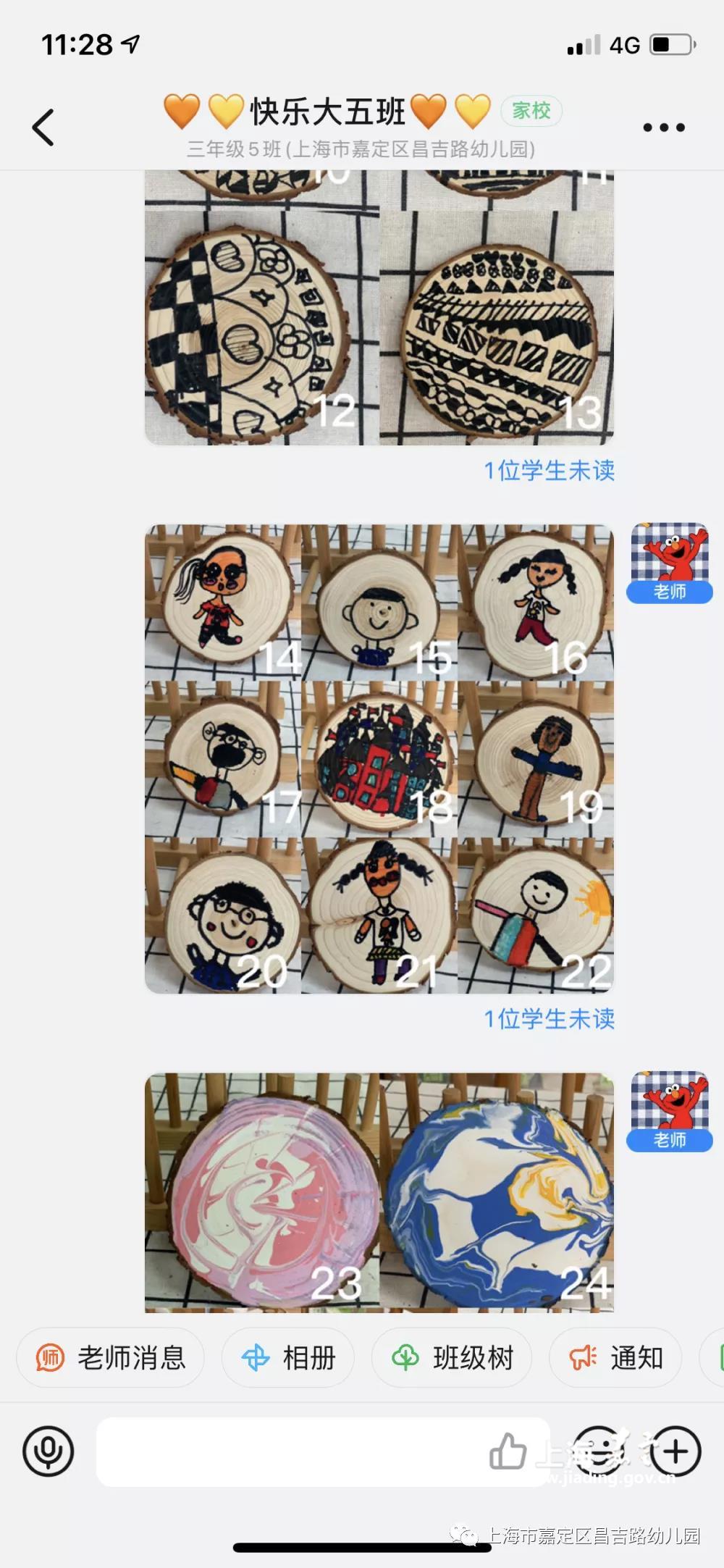Viewport: 724px width, 1568px height.
Task: Open the emoji picker
Action: point(598,1451)
